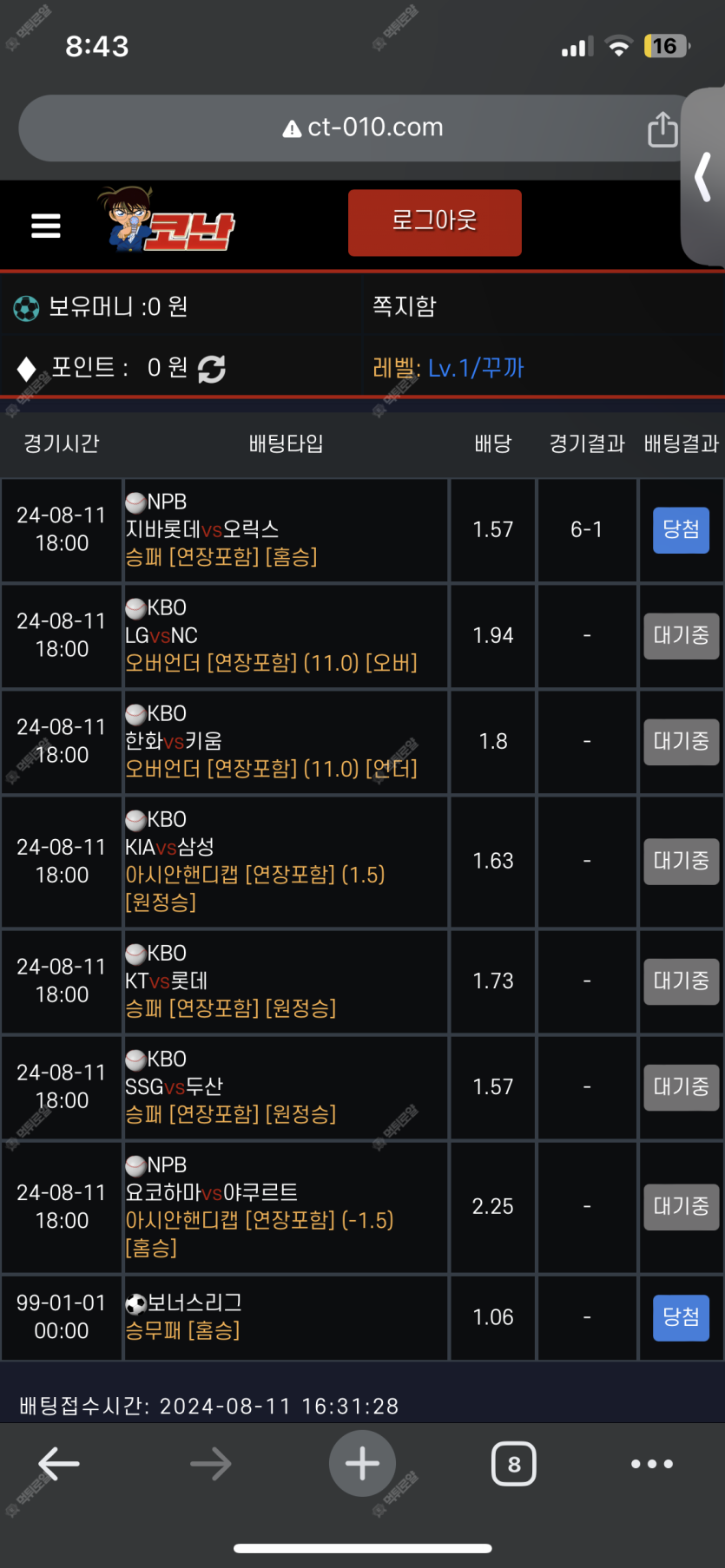Tap the 당첨 badge for 지바롯데 vs 오릭스
The image size is (725, 1568).
(681, 530)
